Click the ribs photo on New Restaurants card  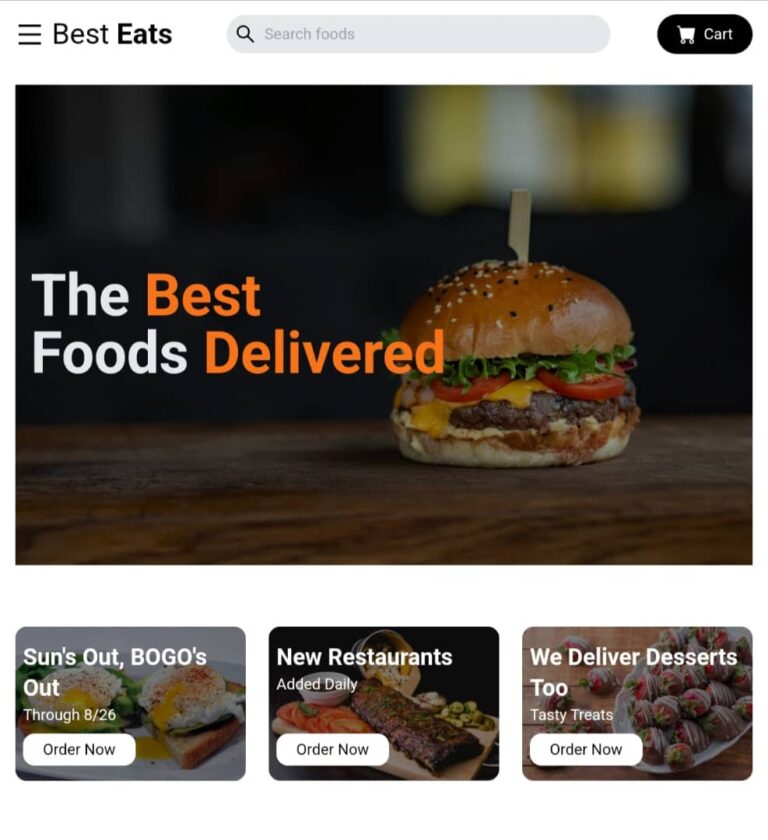[x=430, y=720]
